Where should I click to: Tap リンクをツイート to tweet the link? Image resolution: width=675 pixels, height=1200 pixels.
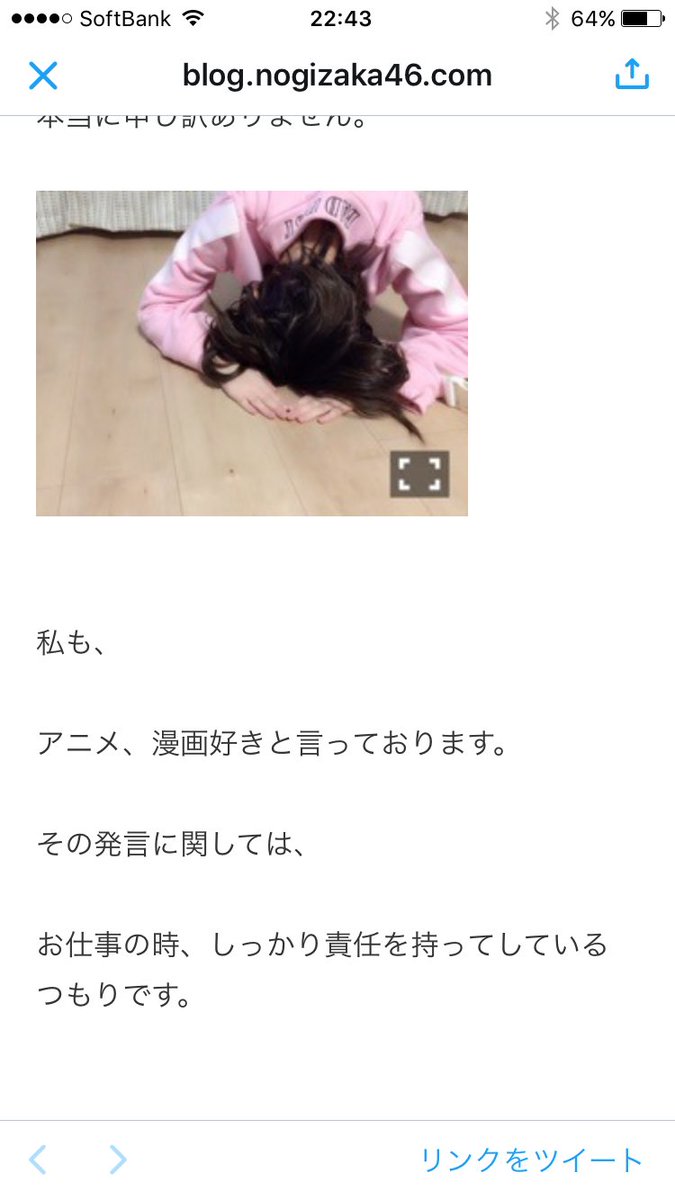point(531,1160)
